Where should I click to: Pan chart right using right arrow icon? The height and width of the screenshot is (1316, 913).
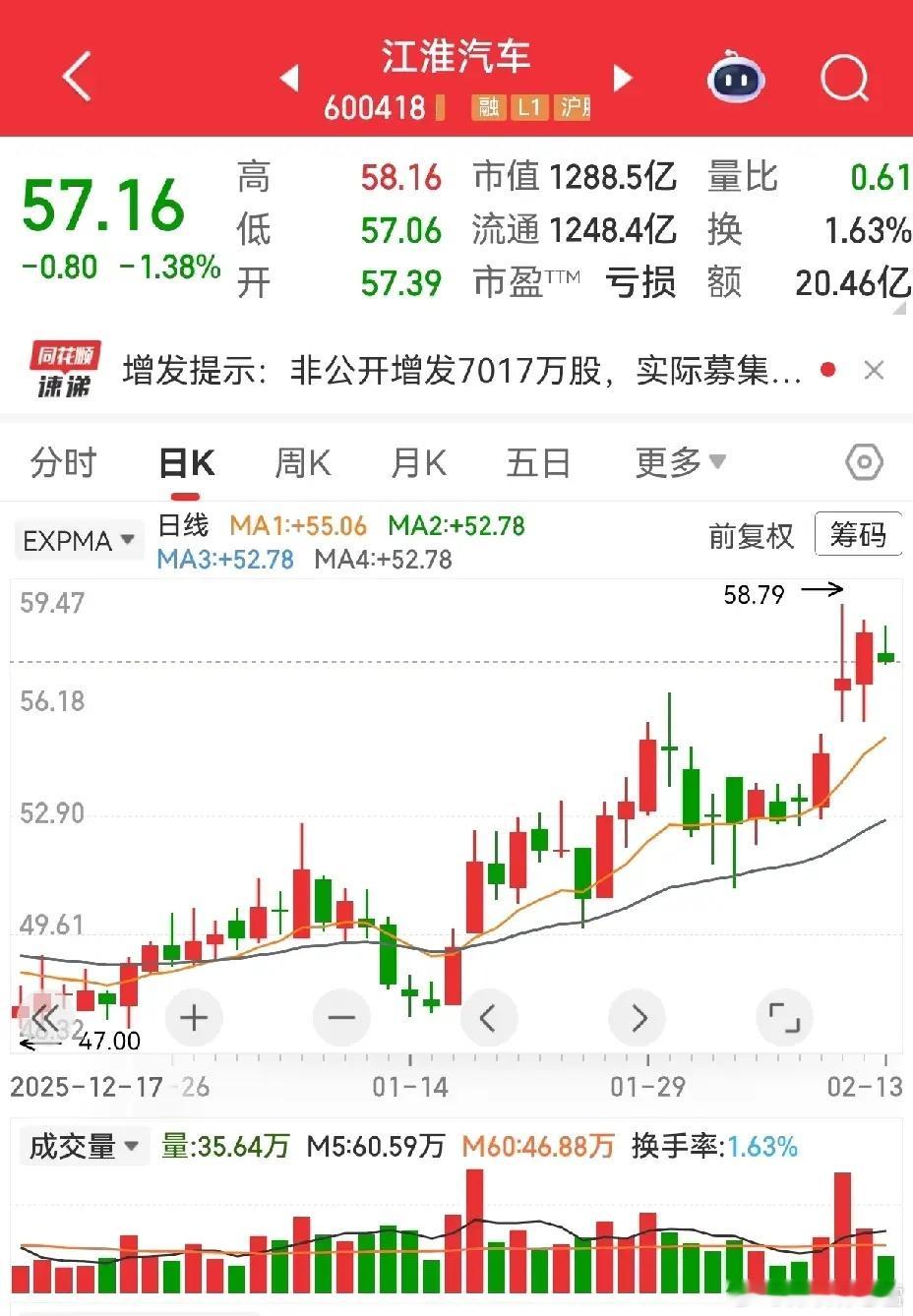pos(637,1018)
